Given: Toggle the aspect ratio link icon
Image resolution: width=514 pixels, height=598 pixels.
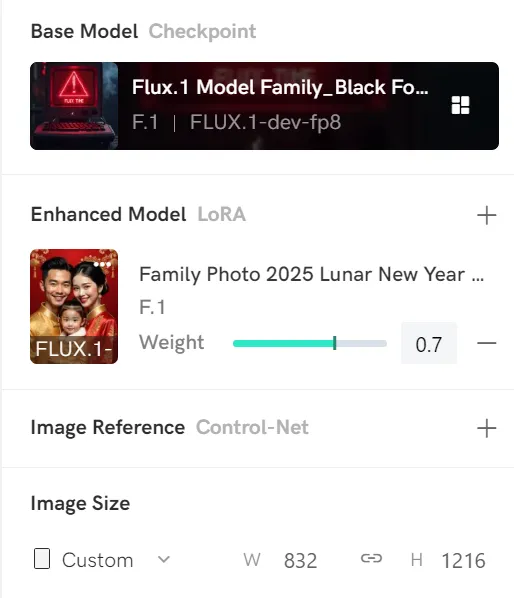Looking at the screenshot, I should (371, 559).
